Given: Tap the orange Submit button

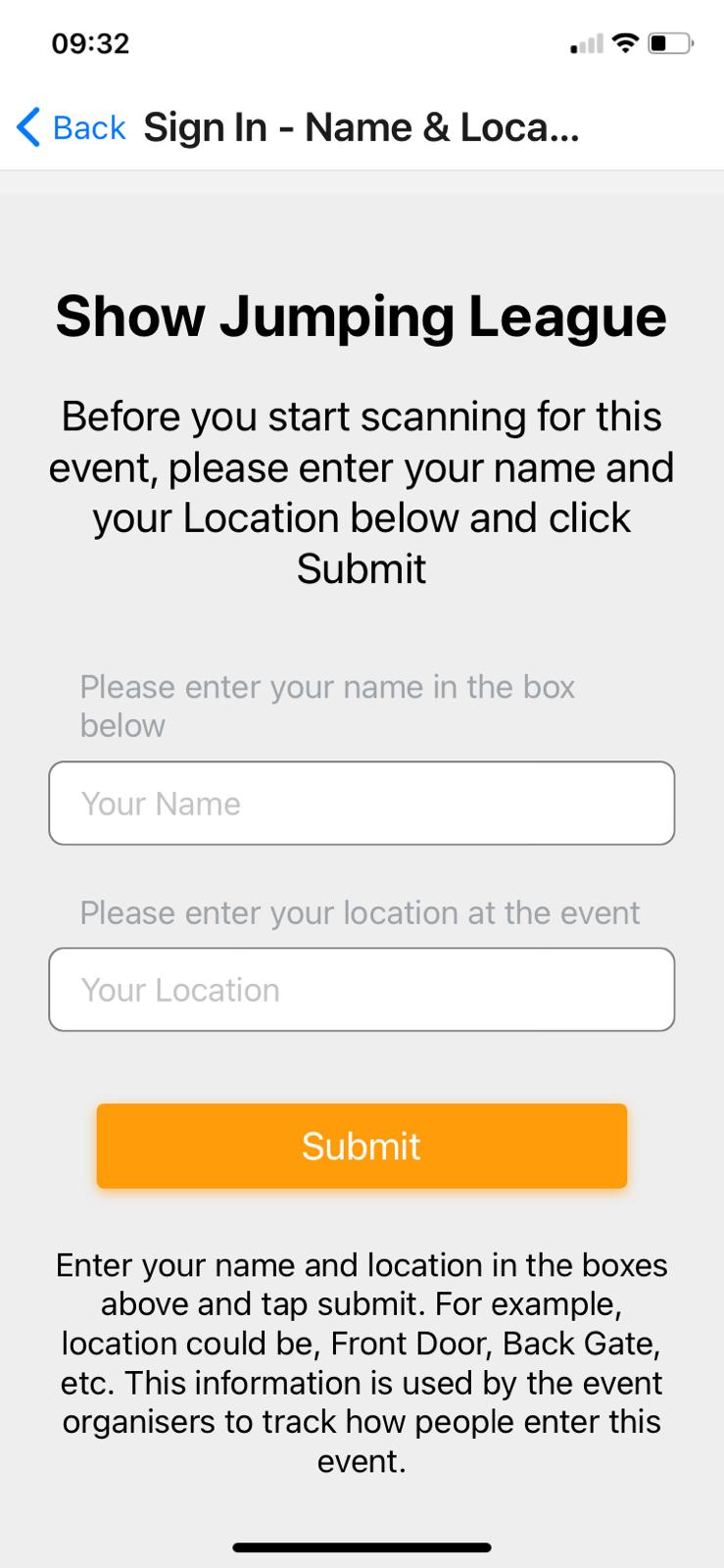Looking at the screenshot, I should (x=362, y=1146).
